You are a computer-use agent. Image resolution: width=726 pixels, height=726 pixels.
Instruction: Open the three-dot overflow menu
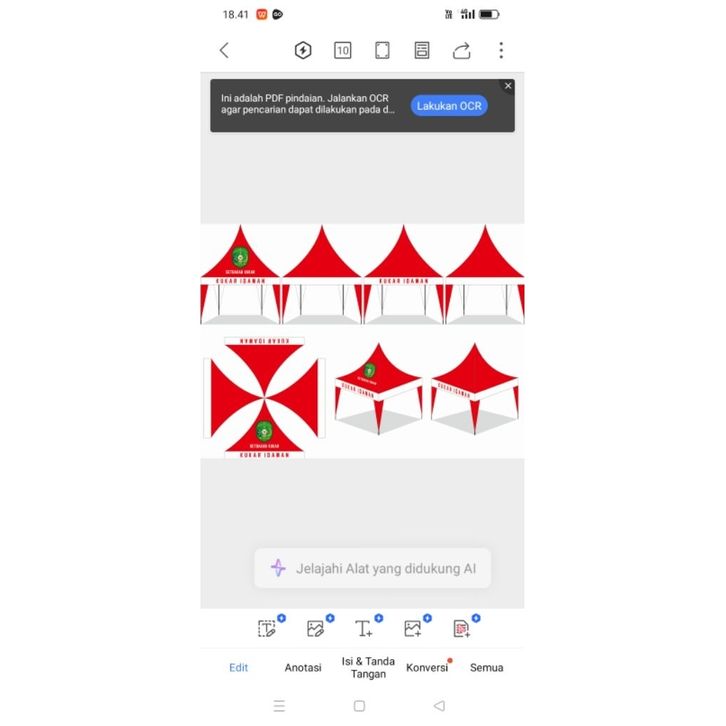pos(501,50)
